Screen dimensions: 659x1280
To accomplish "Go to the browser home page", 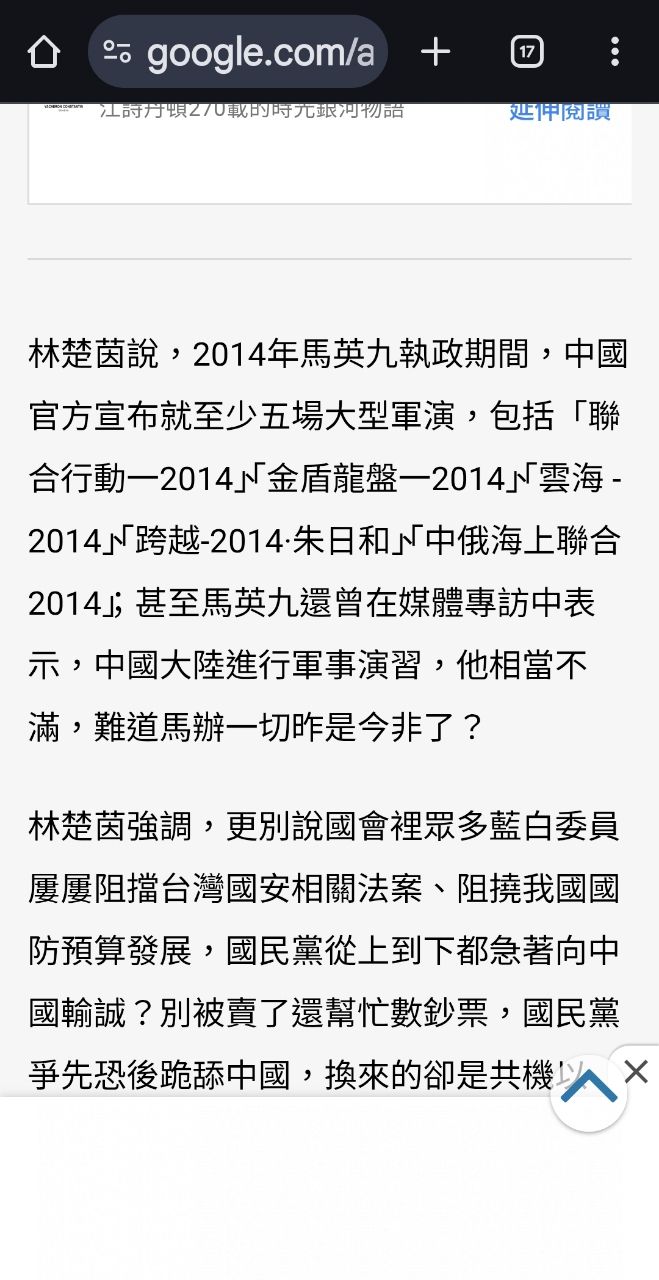I will (x=43, y=52).
